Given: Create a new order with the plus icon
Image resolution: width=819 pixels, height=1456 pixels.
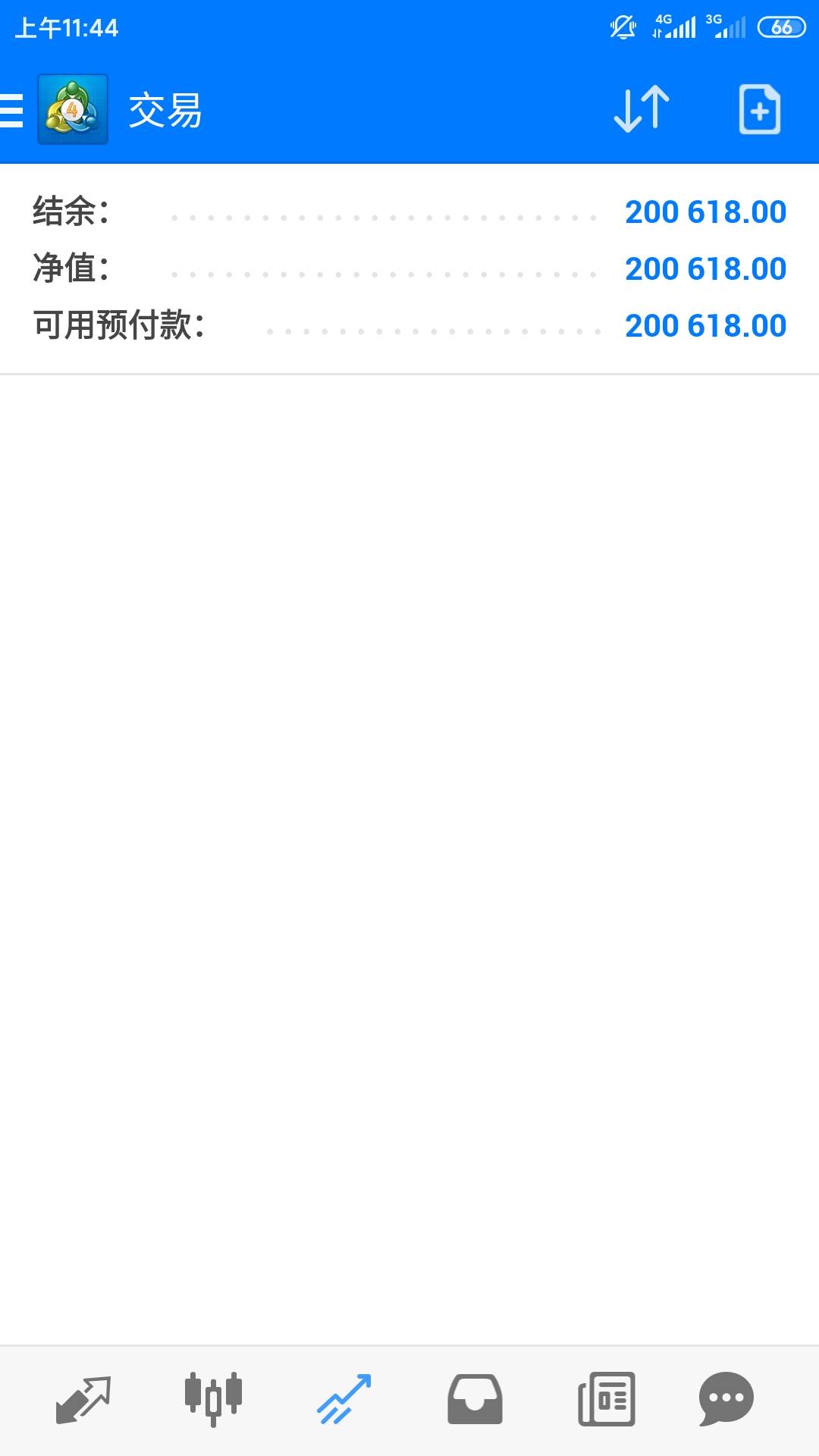Looking at the screenshot, I should coord(760,110).
